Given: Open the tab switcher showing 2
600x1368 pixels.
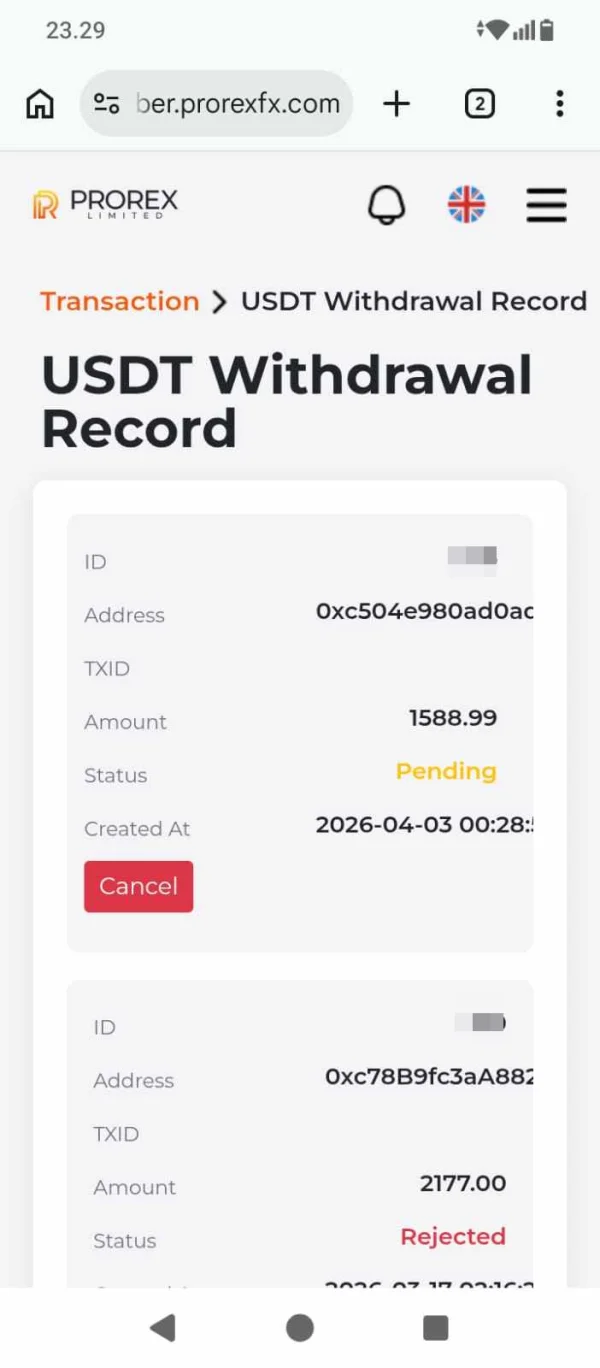Looking at the screenshot, I should [479, 103].
